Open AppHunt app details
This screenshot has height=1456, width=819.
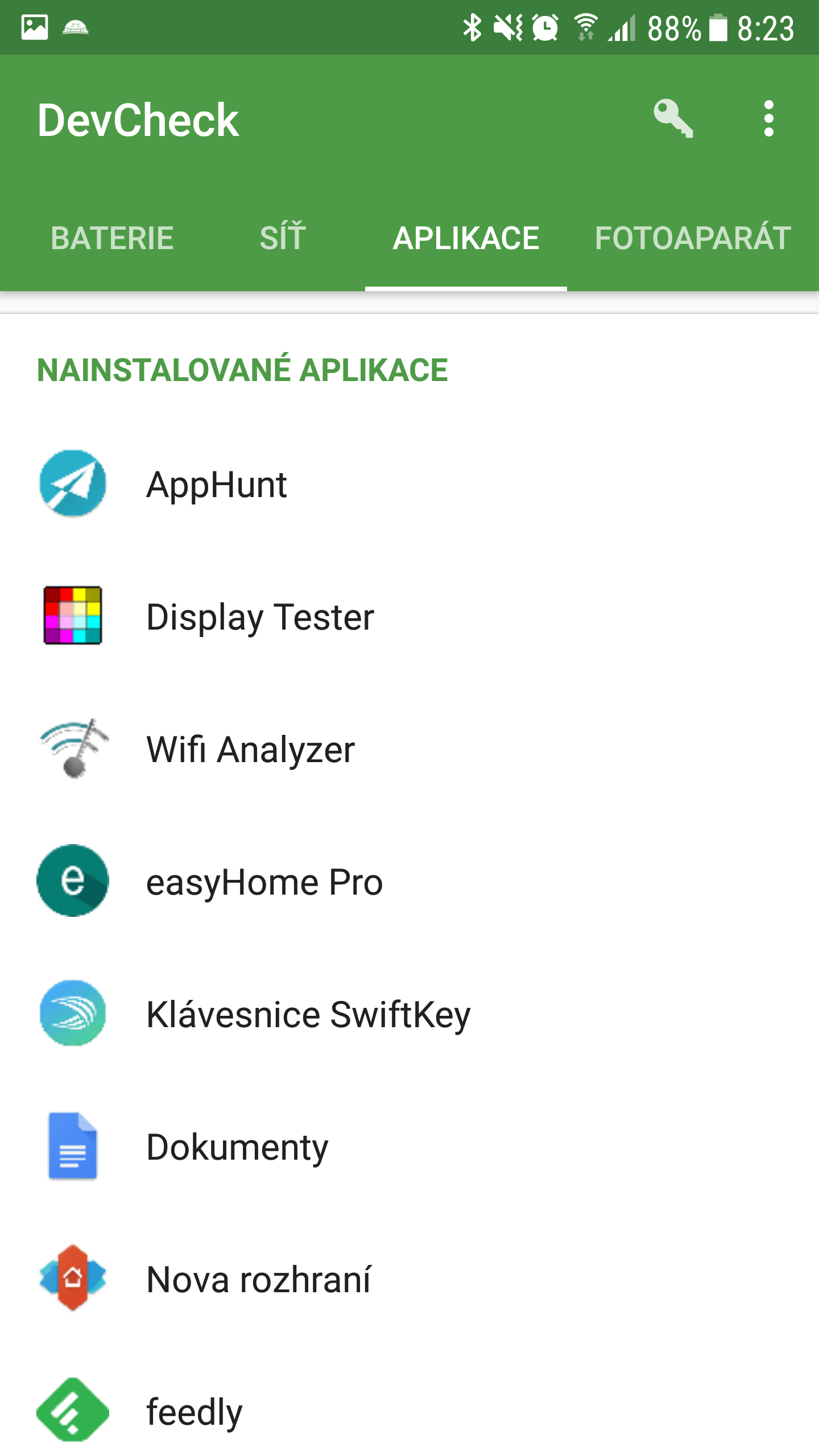pos(409,484)
